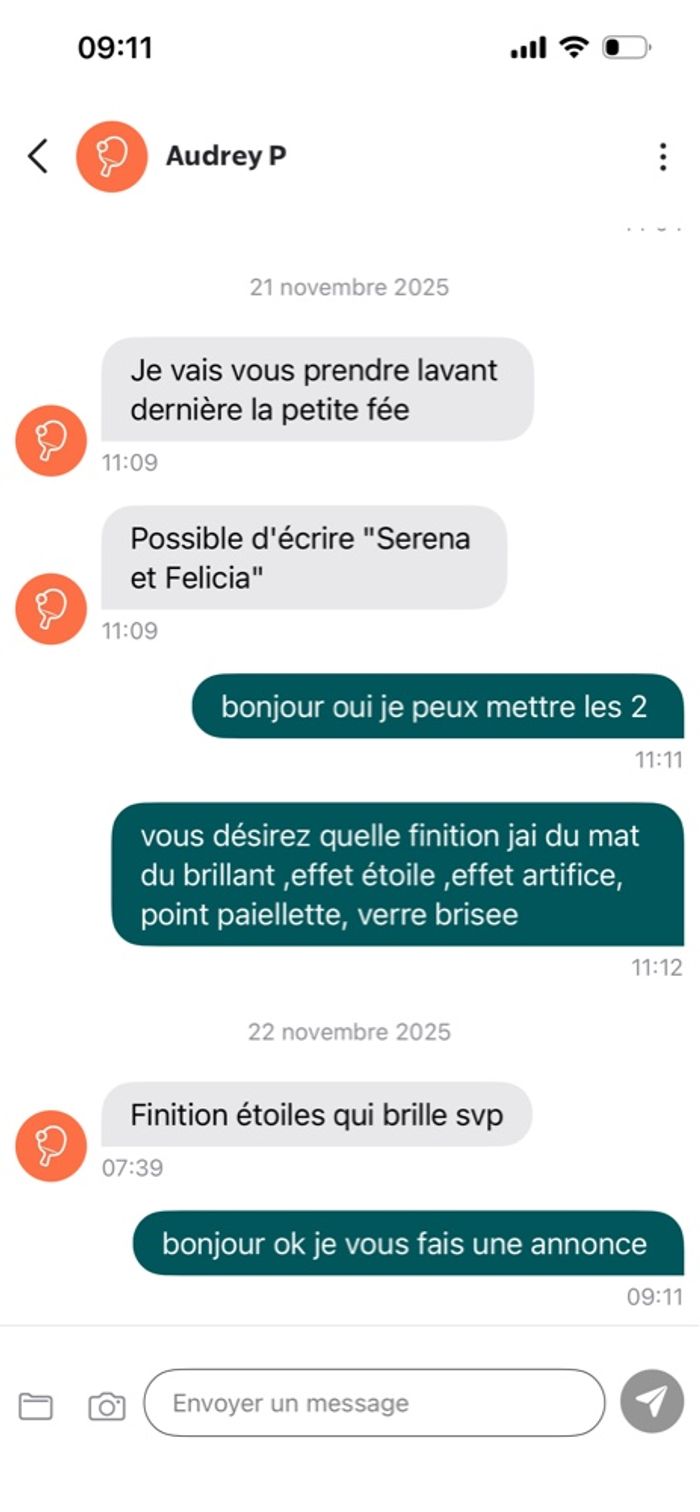Send the message with the paper plane
The width and height of the screenshot is (700, 1512).
[x=651, y=1402]
